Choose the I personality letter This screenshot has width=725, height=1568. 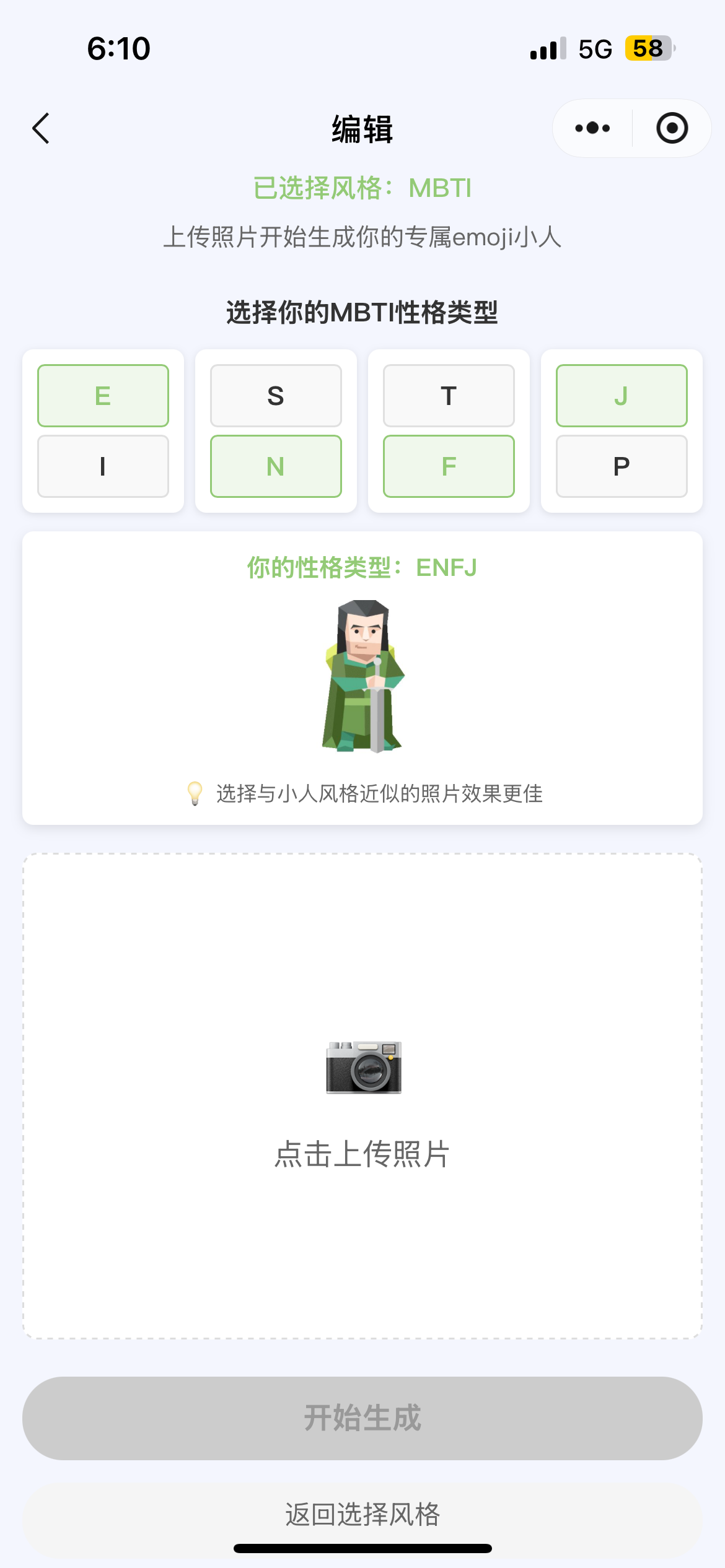click(103, 466)
